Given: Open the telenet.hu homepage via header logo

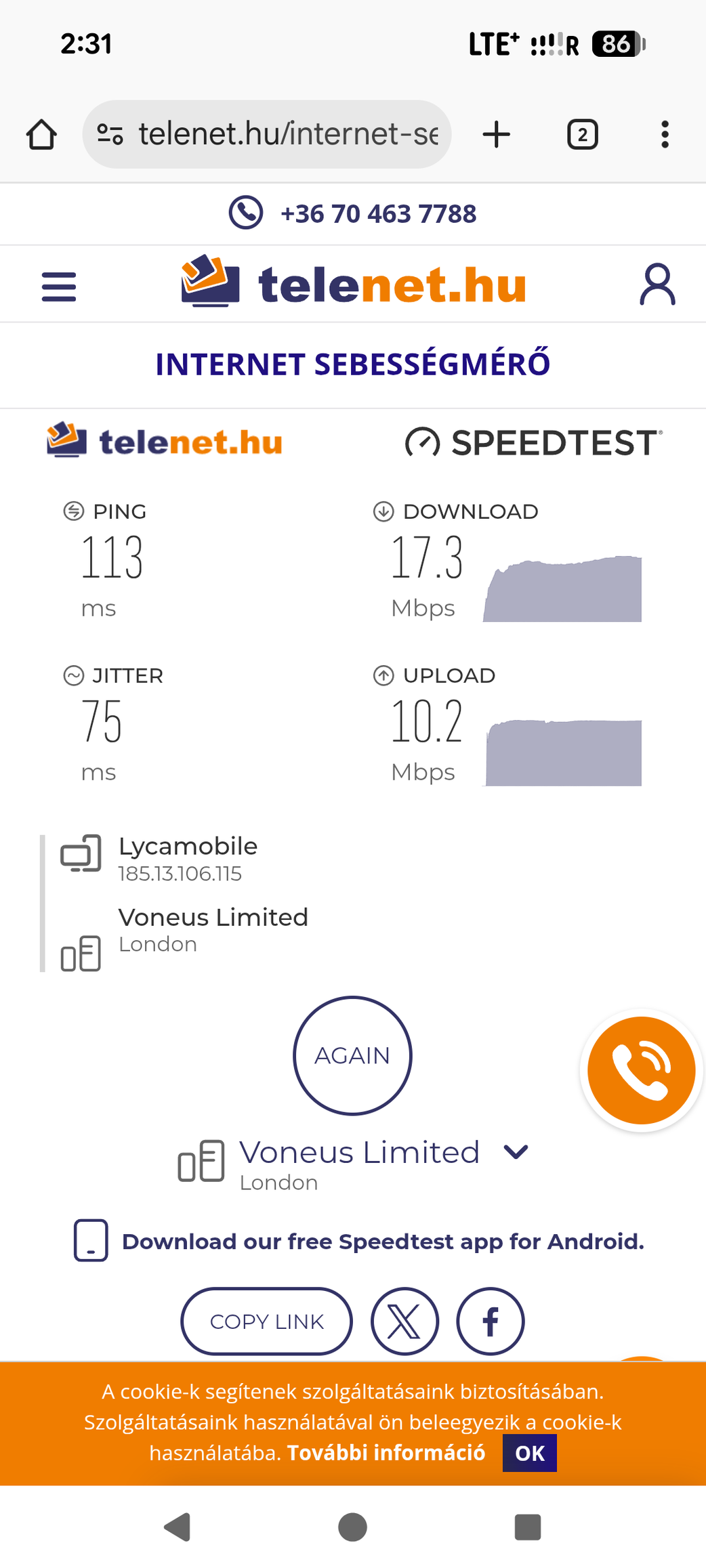Looking at the screenshot, I should point(353,284).
